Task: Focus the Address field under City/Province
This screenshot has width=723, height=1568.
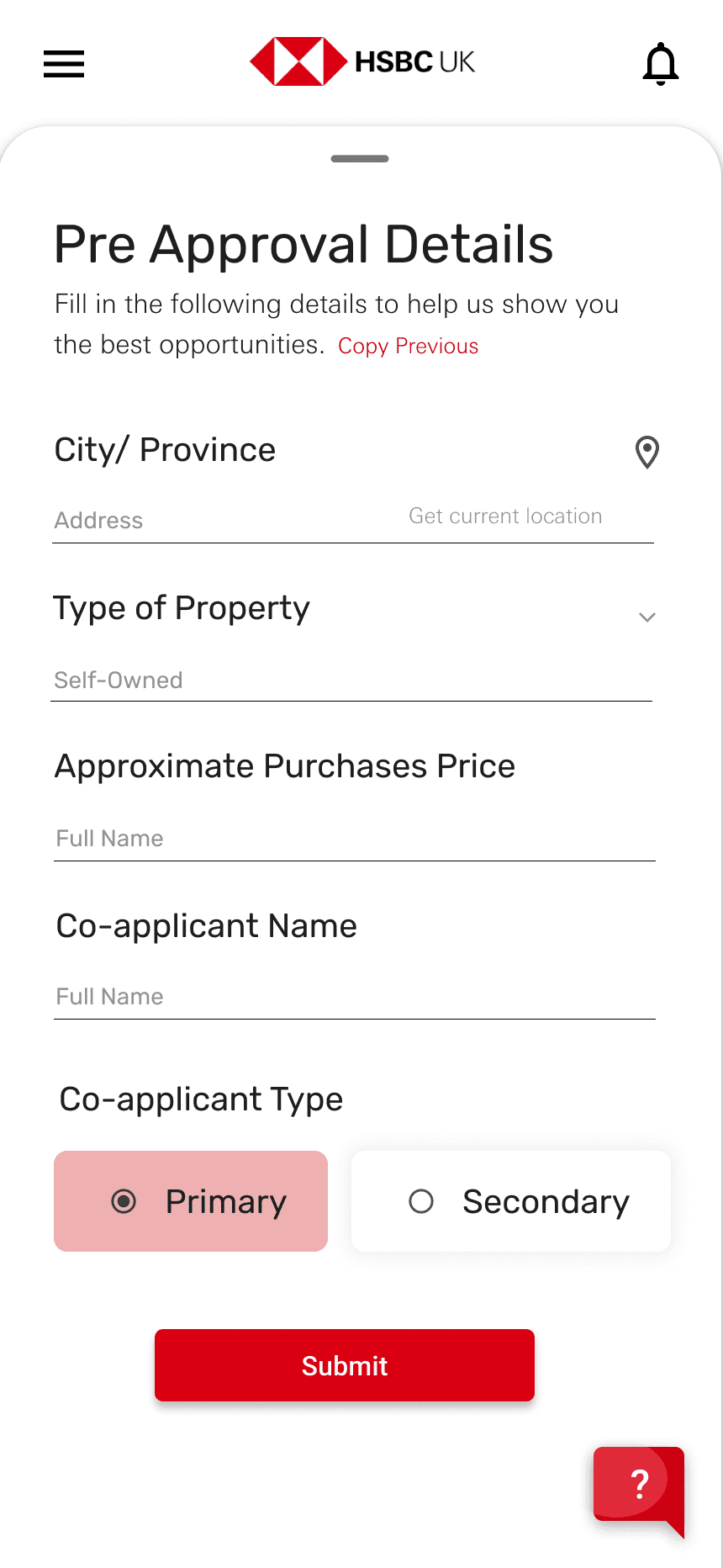Action: (x=210, y=521)
